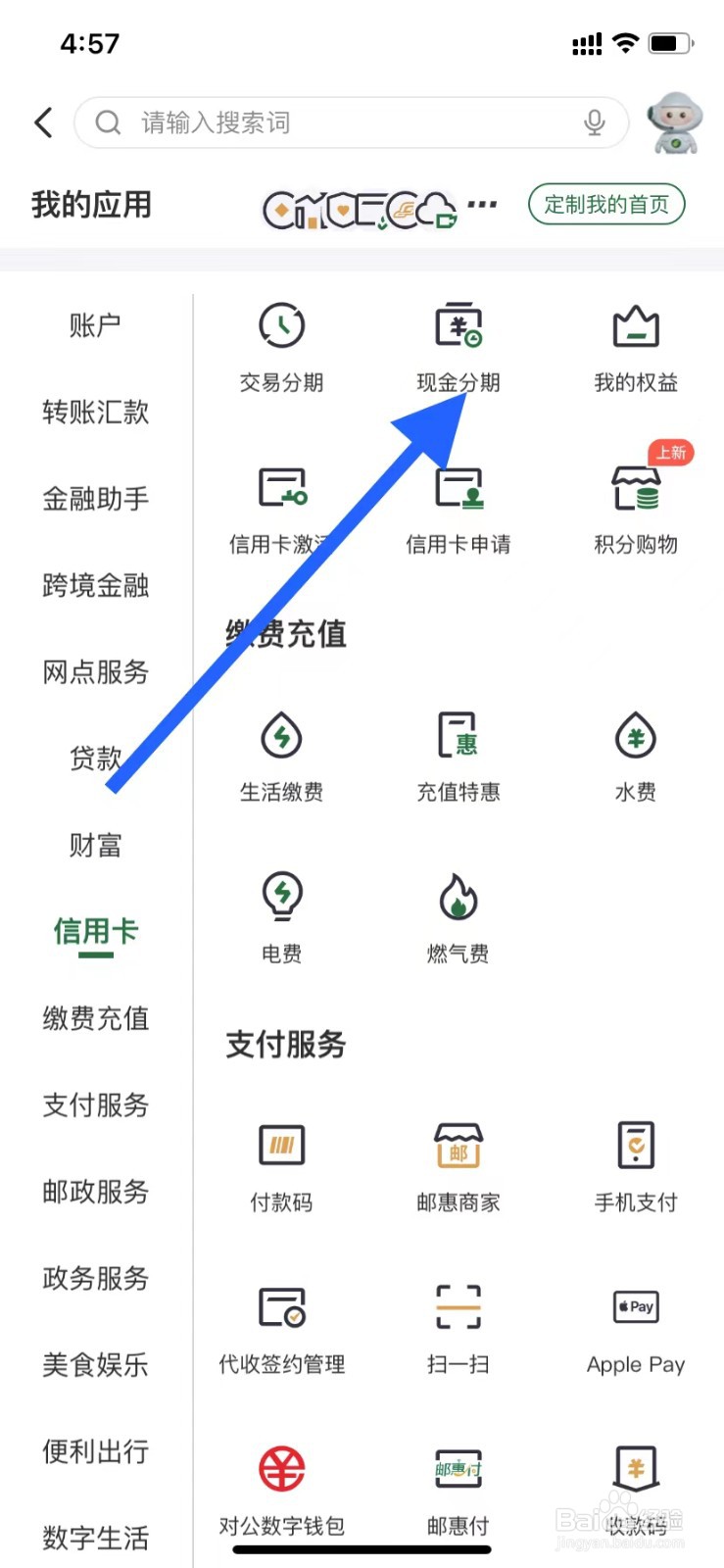Select the 交易分期 transaction installment icon
Viewport: 724px width, 1568px height.
[x=281, y=343]
